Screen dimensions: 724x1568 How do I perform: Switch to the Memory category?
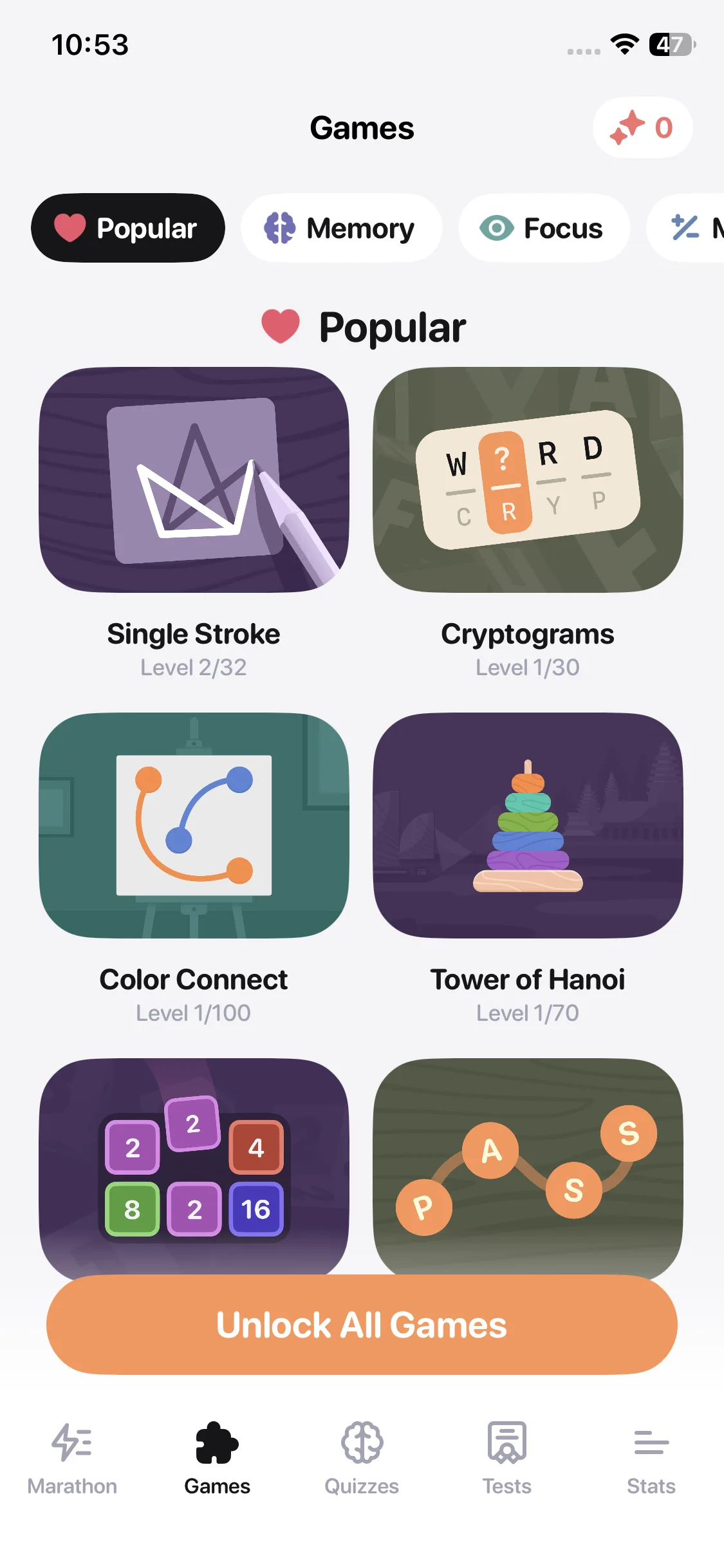tap(341, 228)
